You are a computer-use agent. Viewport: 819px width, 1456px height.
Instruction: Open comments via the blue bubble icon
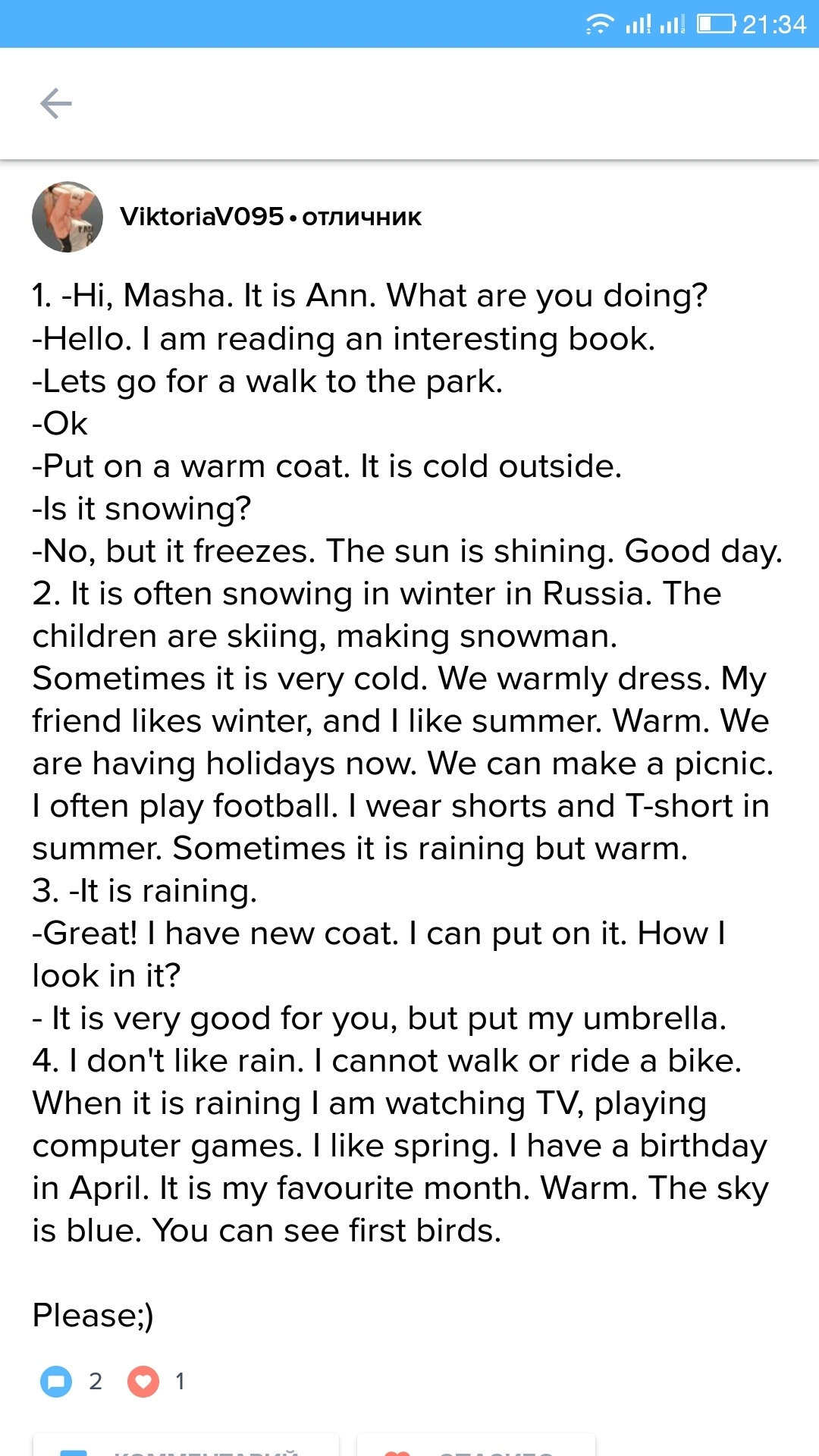click(56, 1381)
